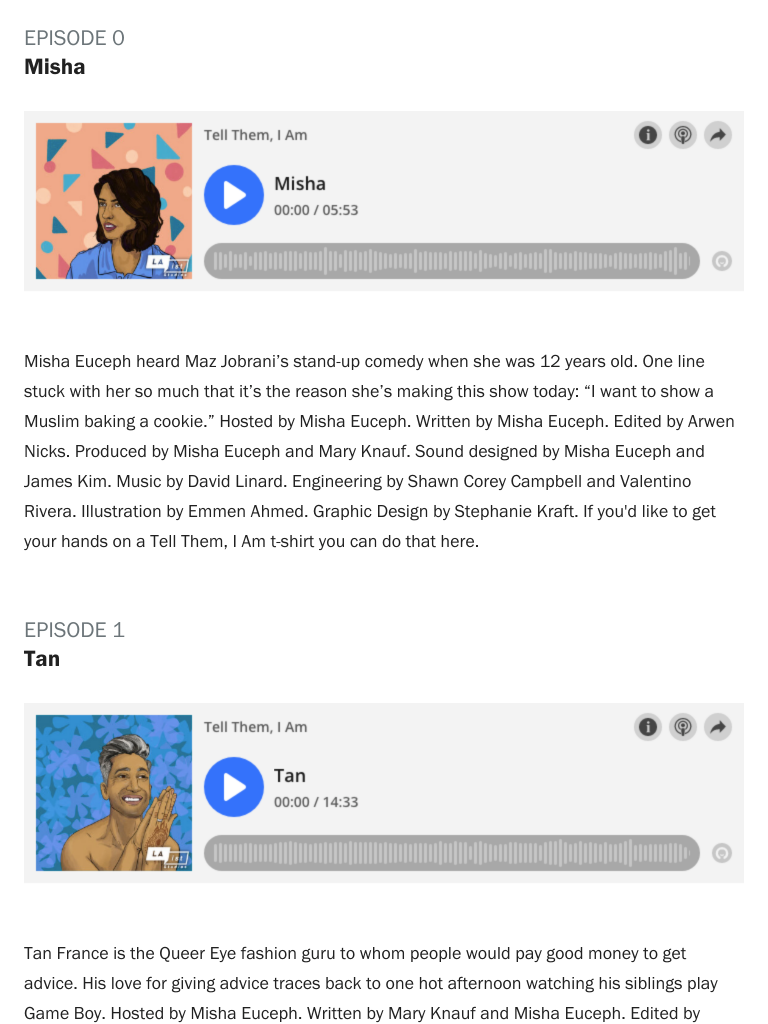
Task: Seek within the Misha episode waveform
Action: click(451, 261)
